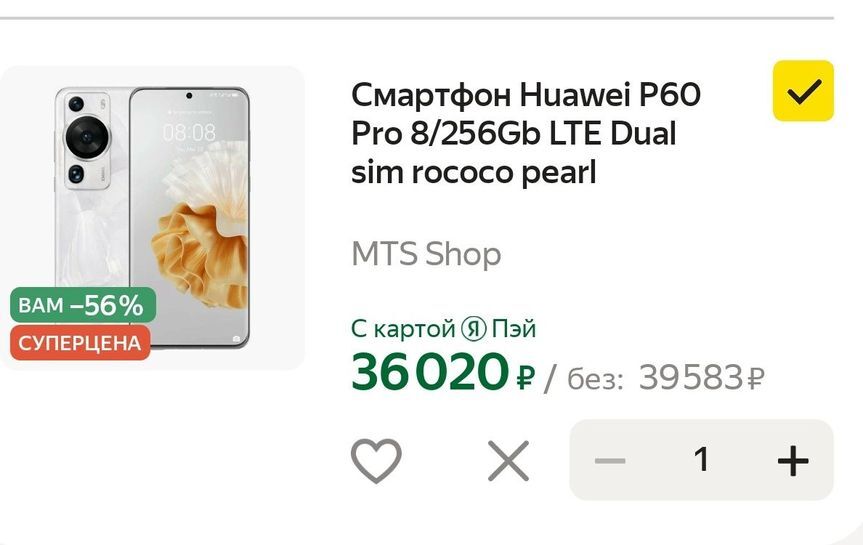Open the Смартфон Huawei P60 Pro title
Screen dimensions: 863x545
tap(526, 134)
